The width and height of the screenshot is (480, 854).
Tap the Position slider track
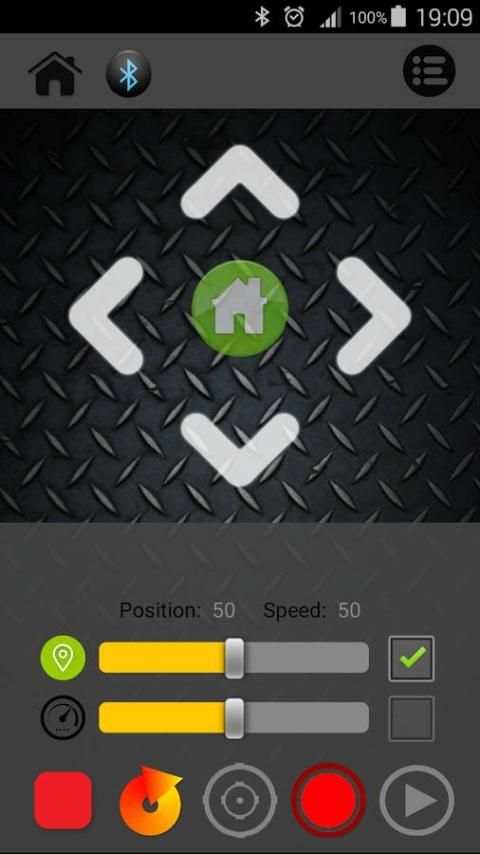(x=234, y=658)
